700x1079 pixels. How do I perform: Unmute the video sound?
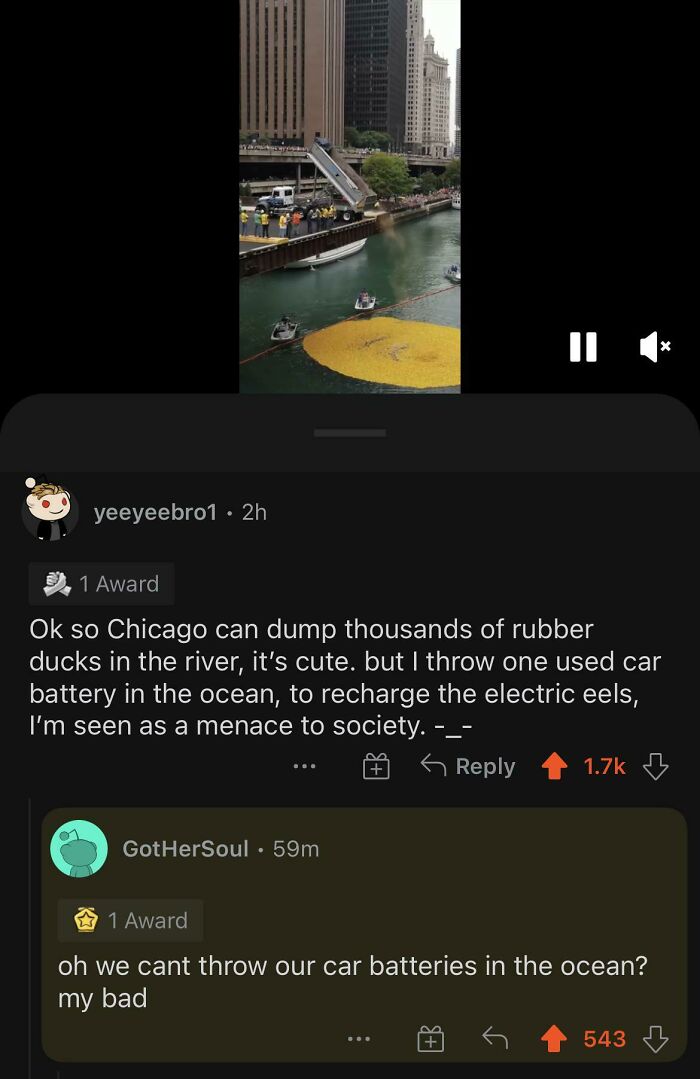click(654, 346)
